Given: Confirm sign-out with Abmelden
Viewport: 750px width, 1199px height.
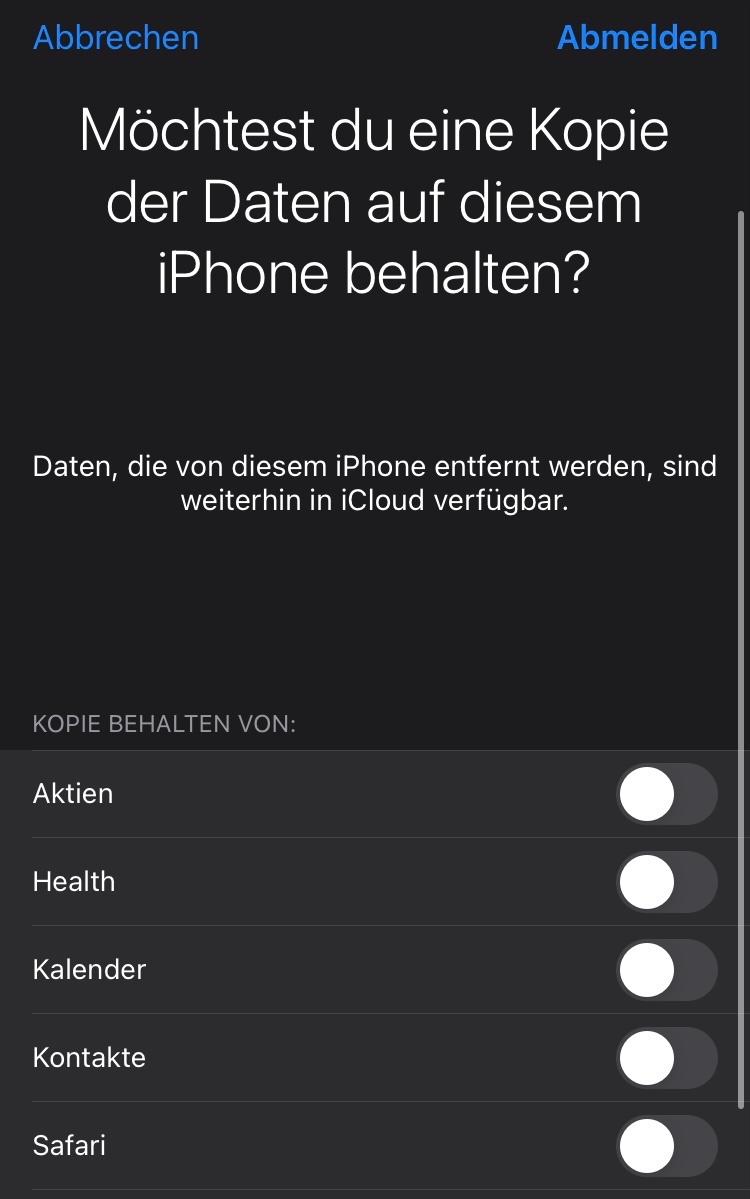Looking at the screenshot, I should 637,37.
